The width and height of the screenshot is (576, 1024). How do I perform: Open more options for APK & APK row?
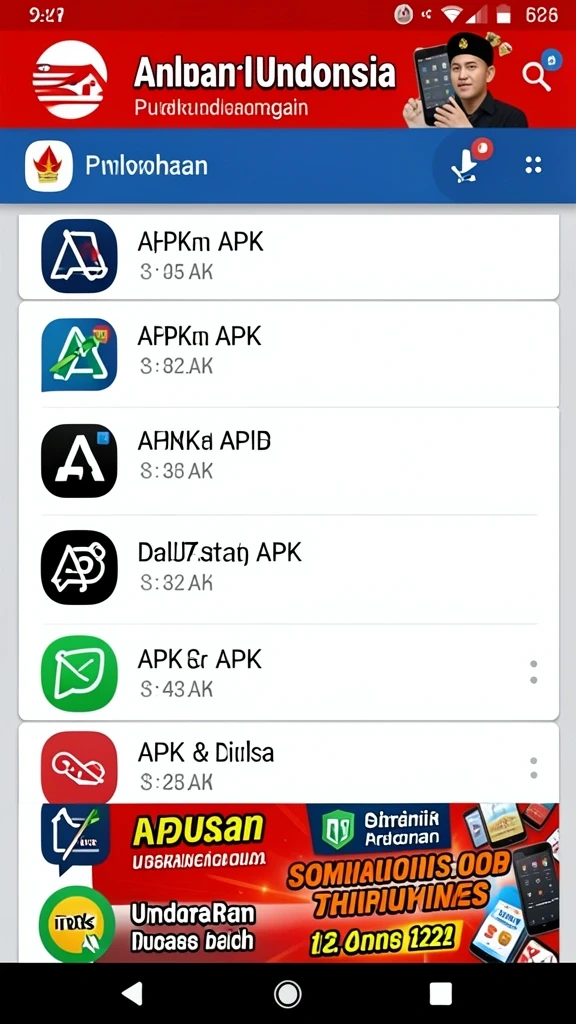(x=534, y=672)
